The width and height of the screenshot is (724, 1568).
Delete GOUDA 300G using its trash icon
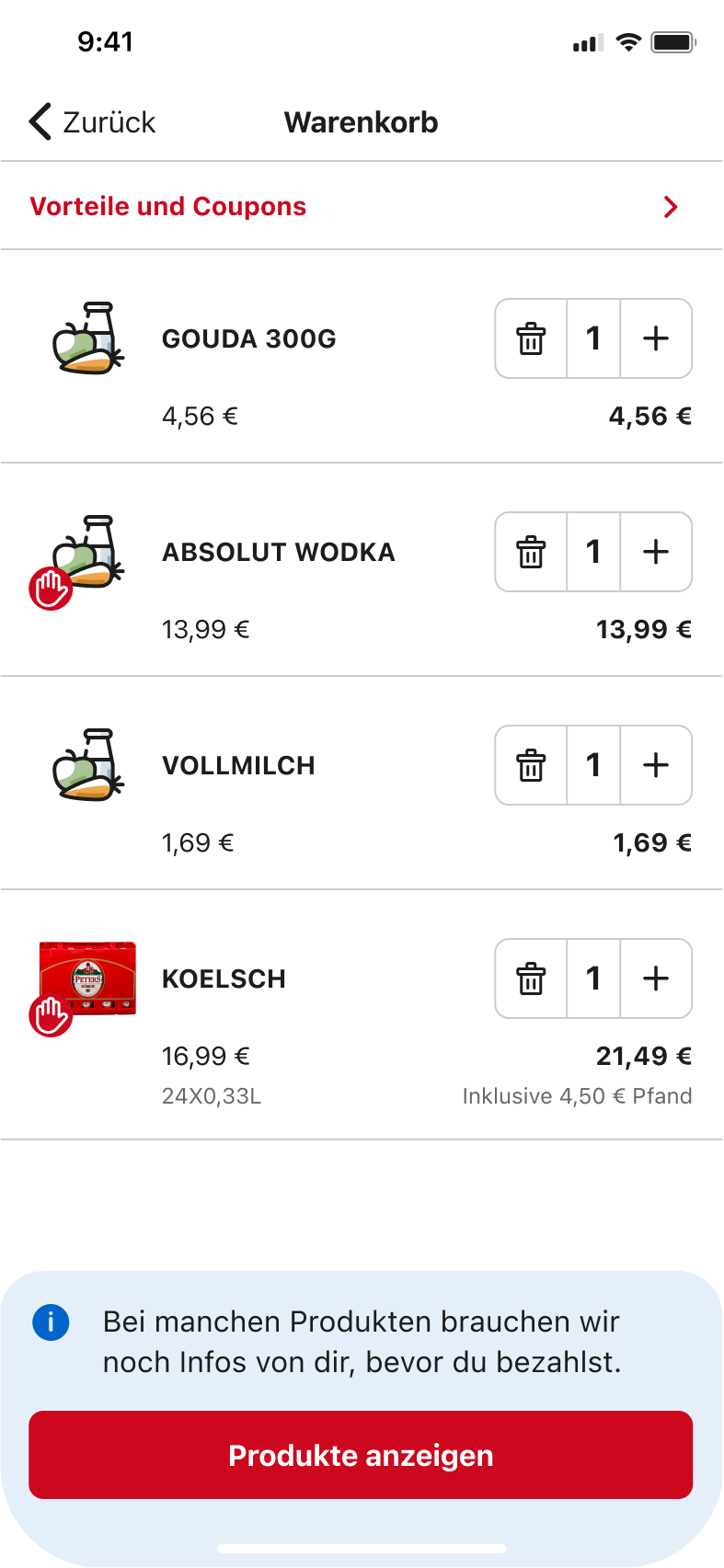[531, 338]
